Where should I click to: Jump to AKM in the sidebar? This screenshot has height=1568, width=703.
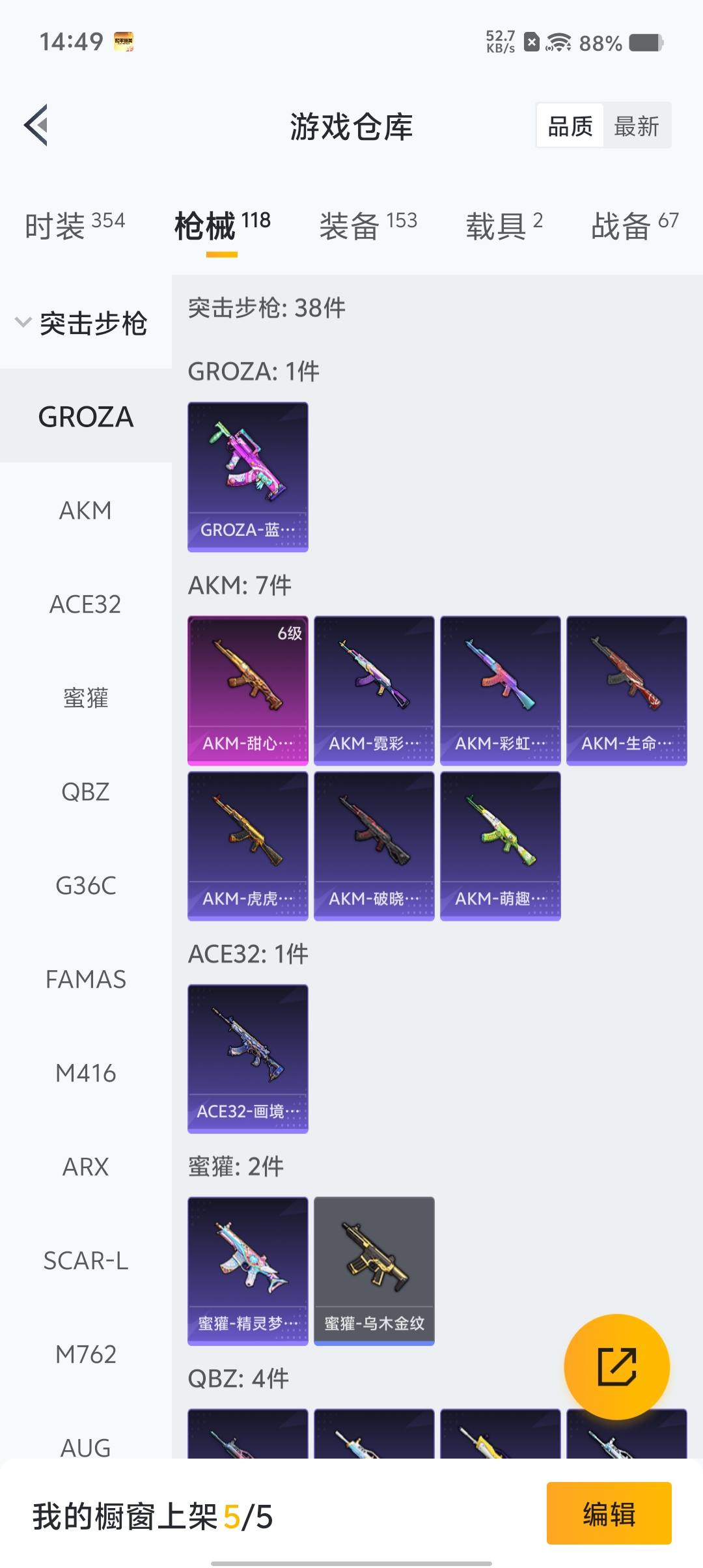85,511
